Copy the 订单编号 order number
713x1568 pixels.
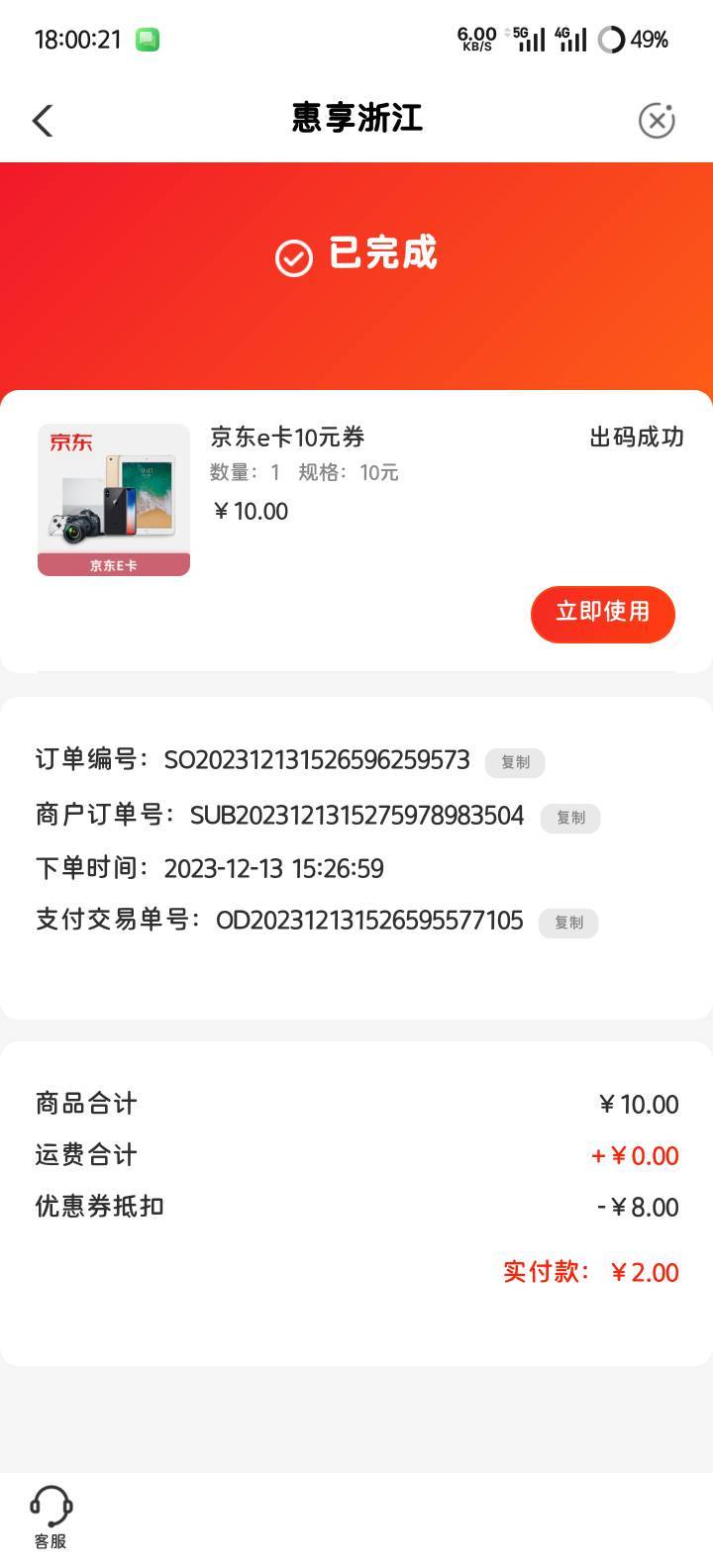[515, 762]
